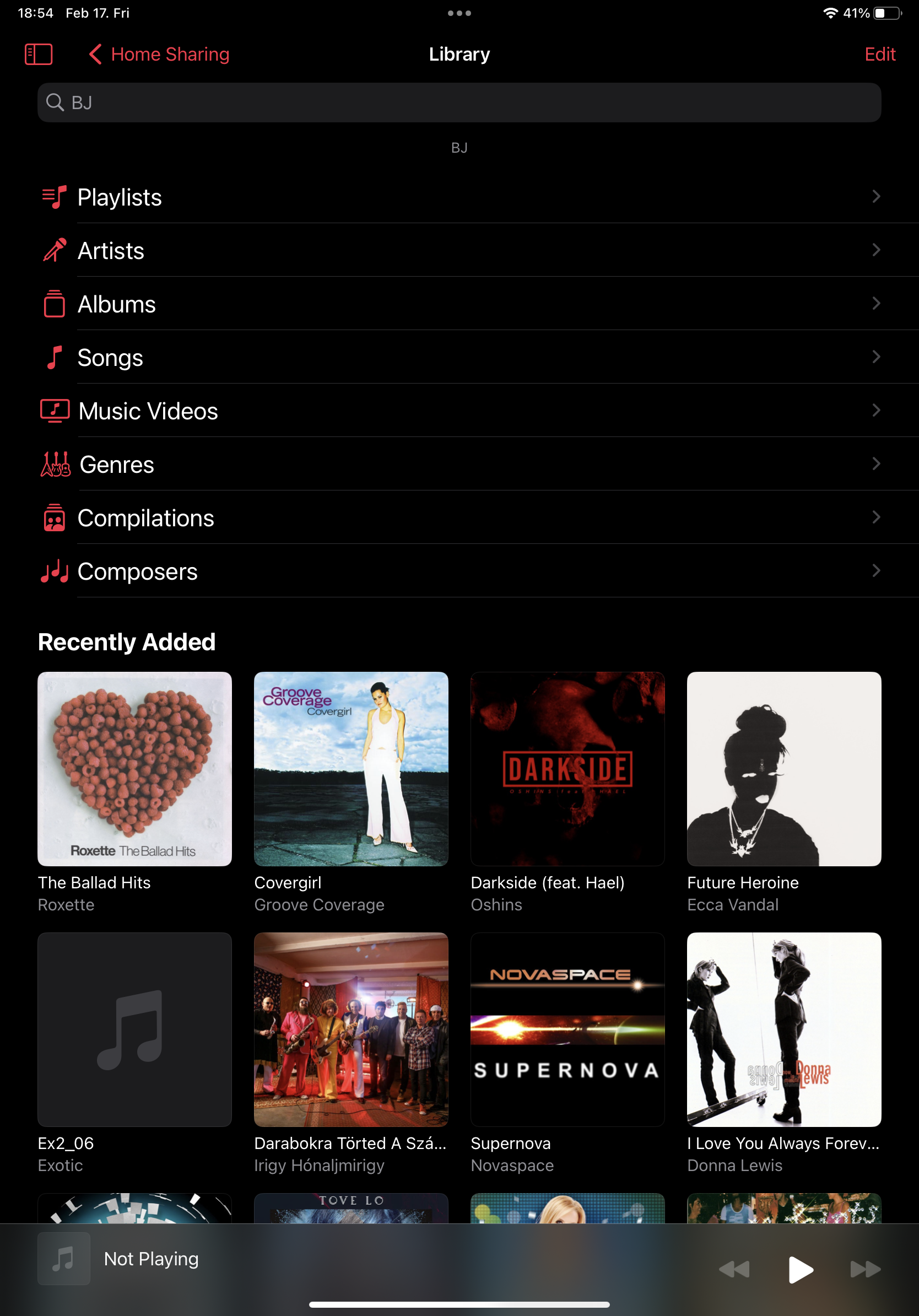919x1316 pixels.
Task: Open the Covergirl album by Groove Coverage
Action: 350,769
